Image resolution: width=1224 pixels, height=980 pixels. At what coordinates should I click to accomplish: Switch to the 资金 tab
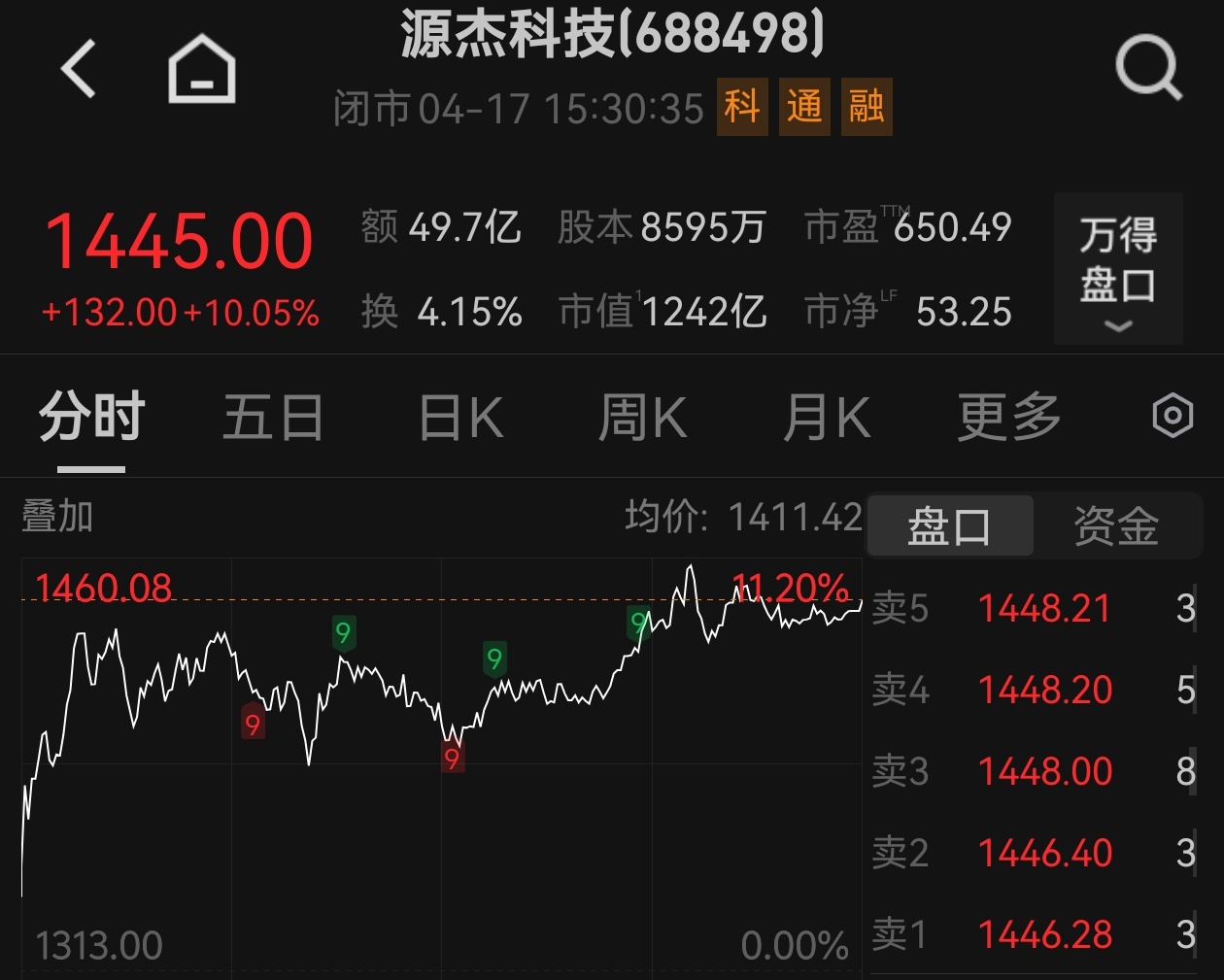coord(1116,526)
